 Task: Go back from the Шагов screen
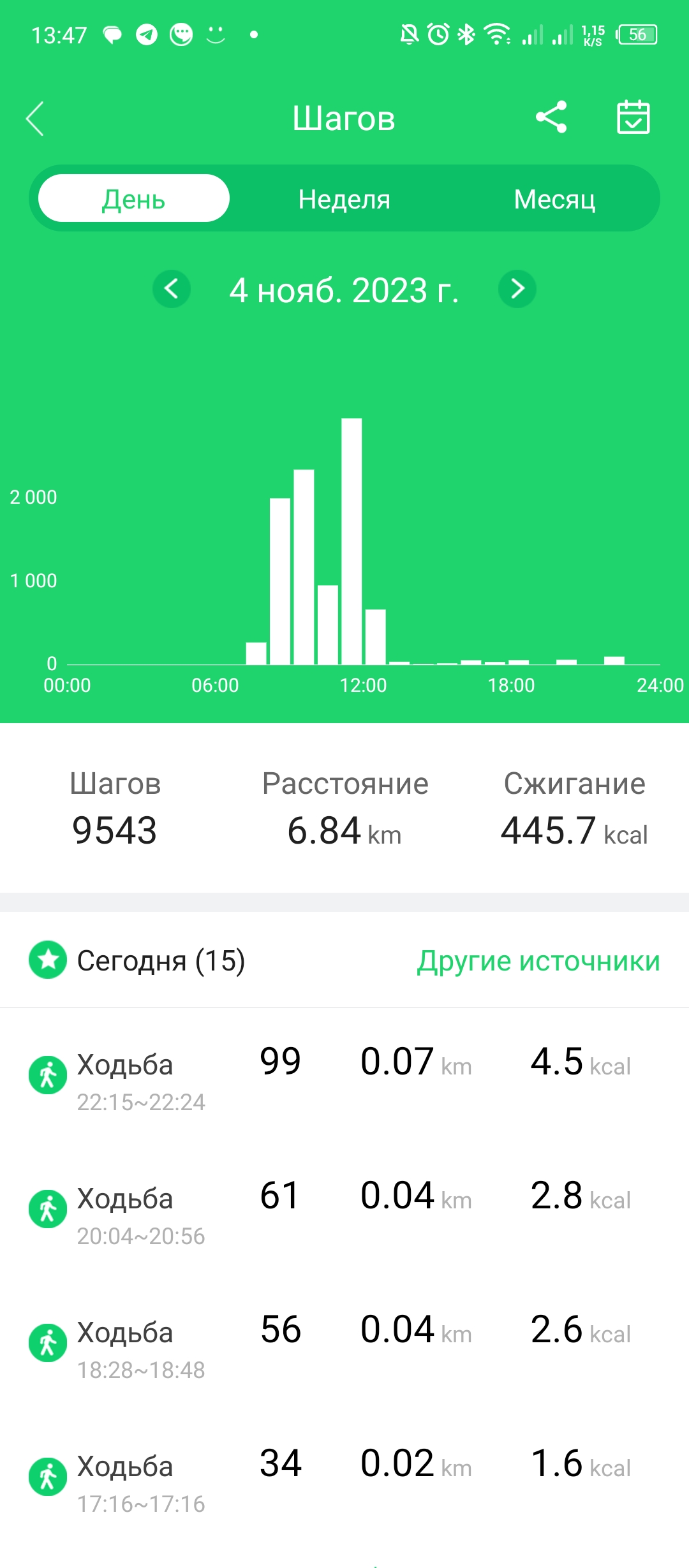point(35,119)
